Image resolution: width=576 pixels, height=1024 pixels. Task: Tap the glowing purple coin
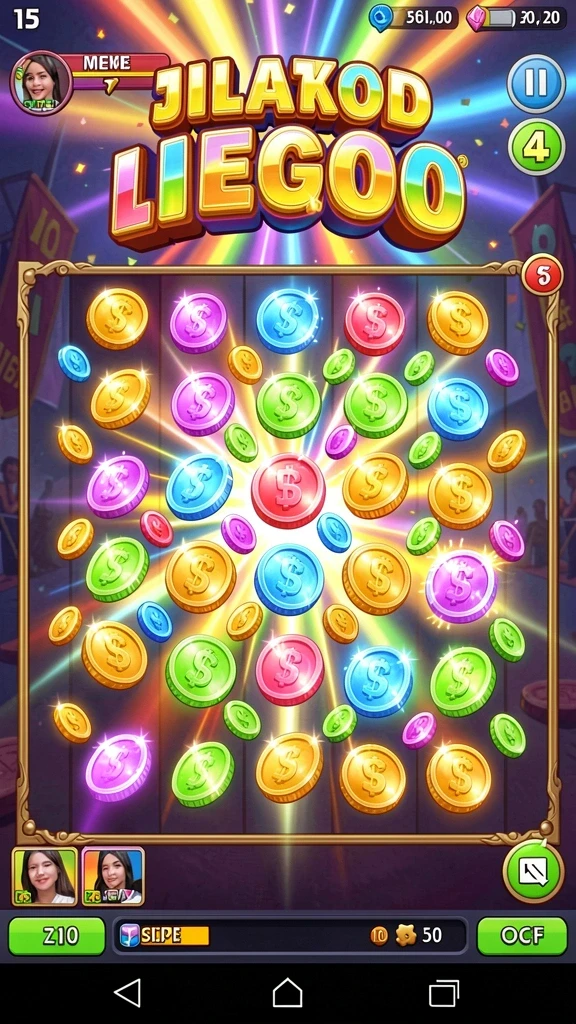[x=461, y=586]
